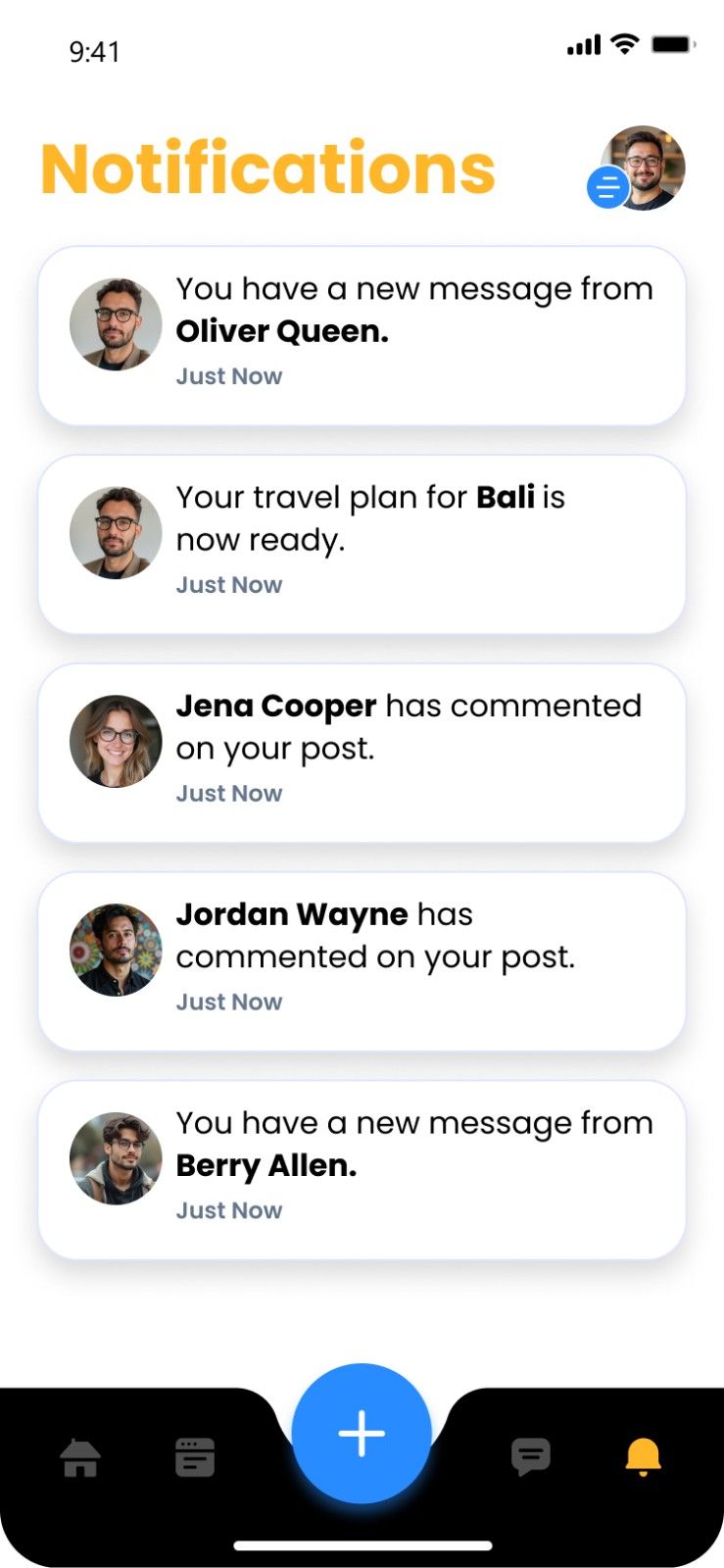Go to the Home tab
The image size is (724, 1568).
80,1457
